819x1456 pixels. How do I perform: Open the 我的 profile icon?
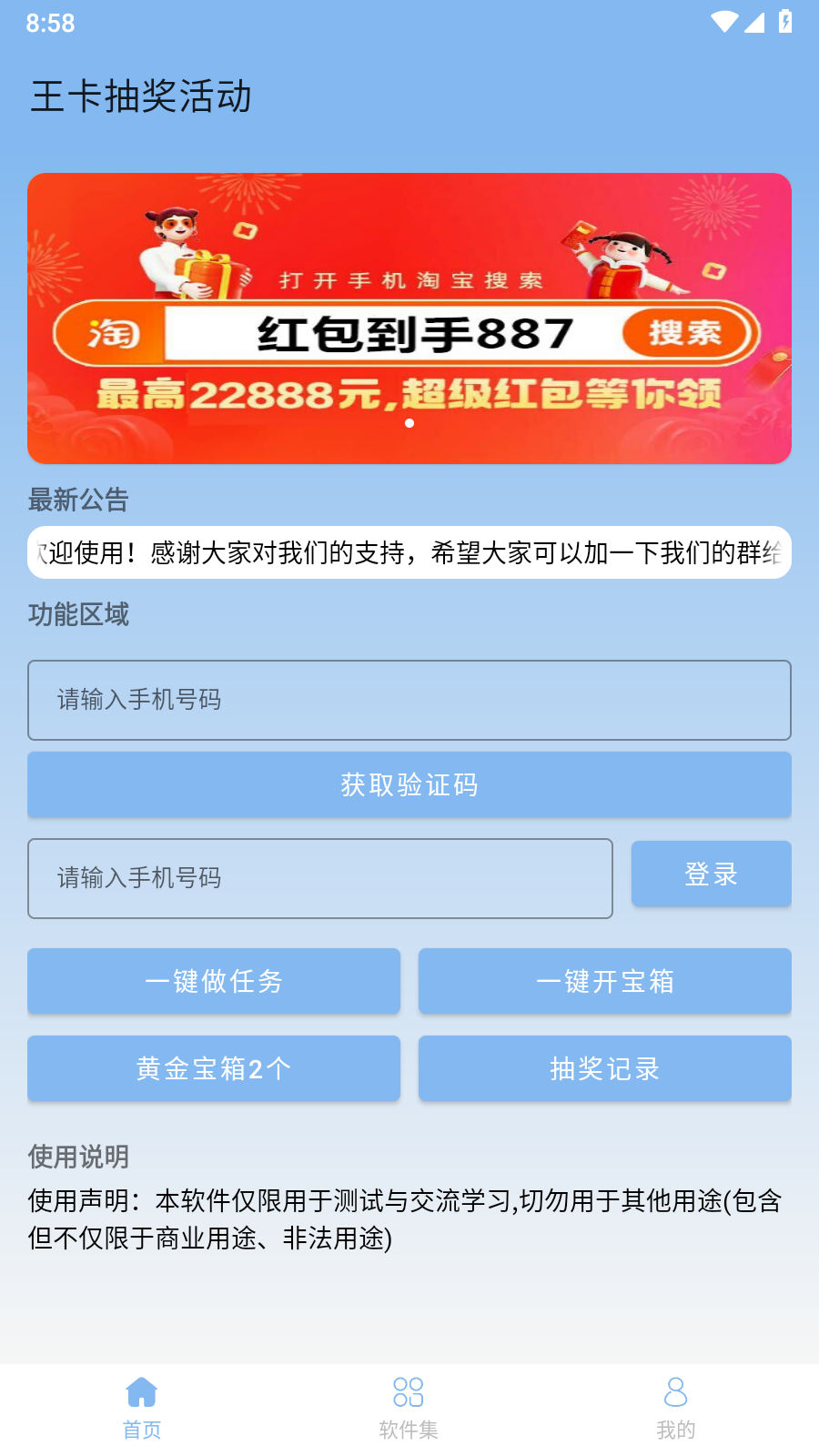(x=674, y=1391)
